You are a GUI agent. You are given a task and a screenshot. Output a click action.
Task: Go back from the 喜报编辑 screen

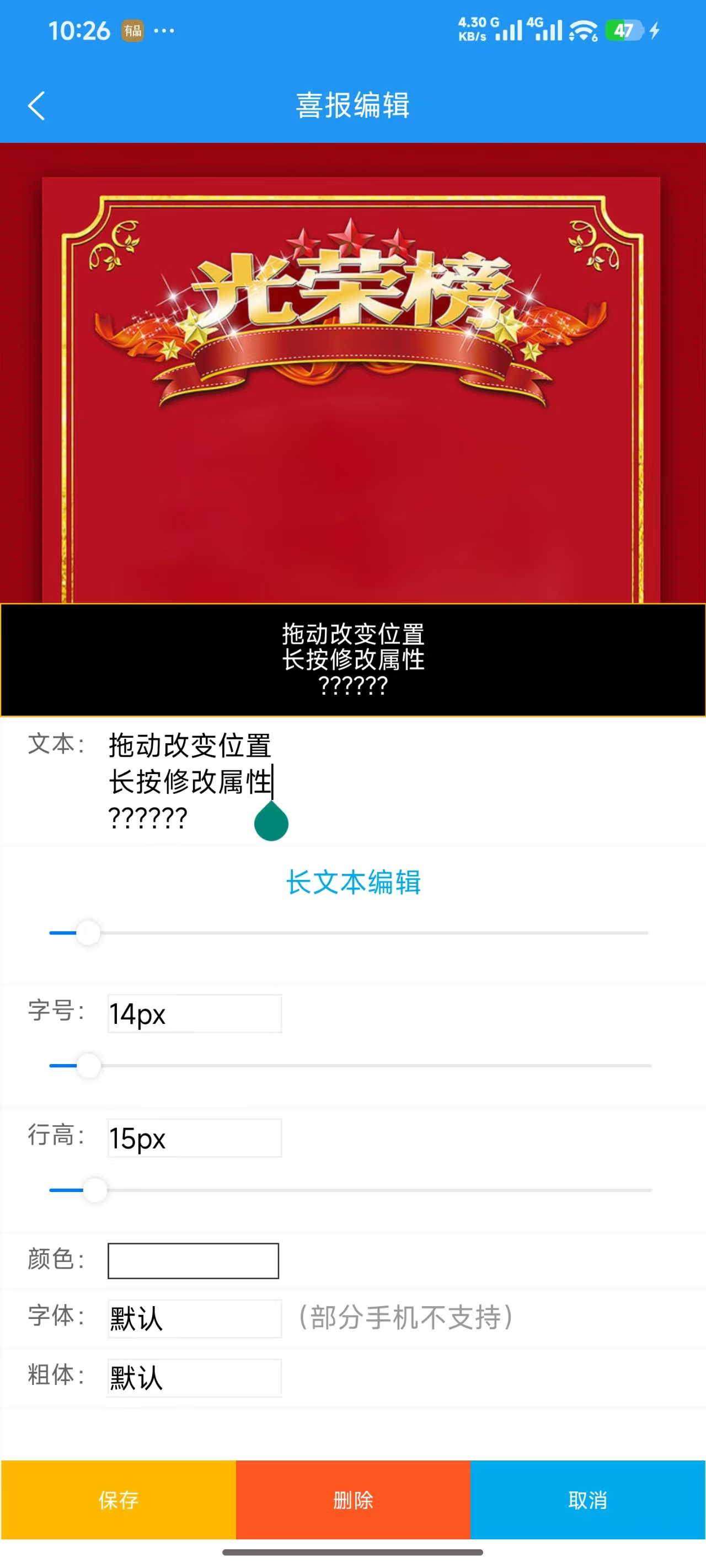(36, 106)
